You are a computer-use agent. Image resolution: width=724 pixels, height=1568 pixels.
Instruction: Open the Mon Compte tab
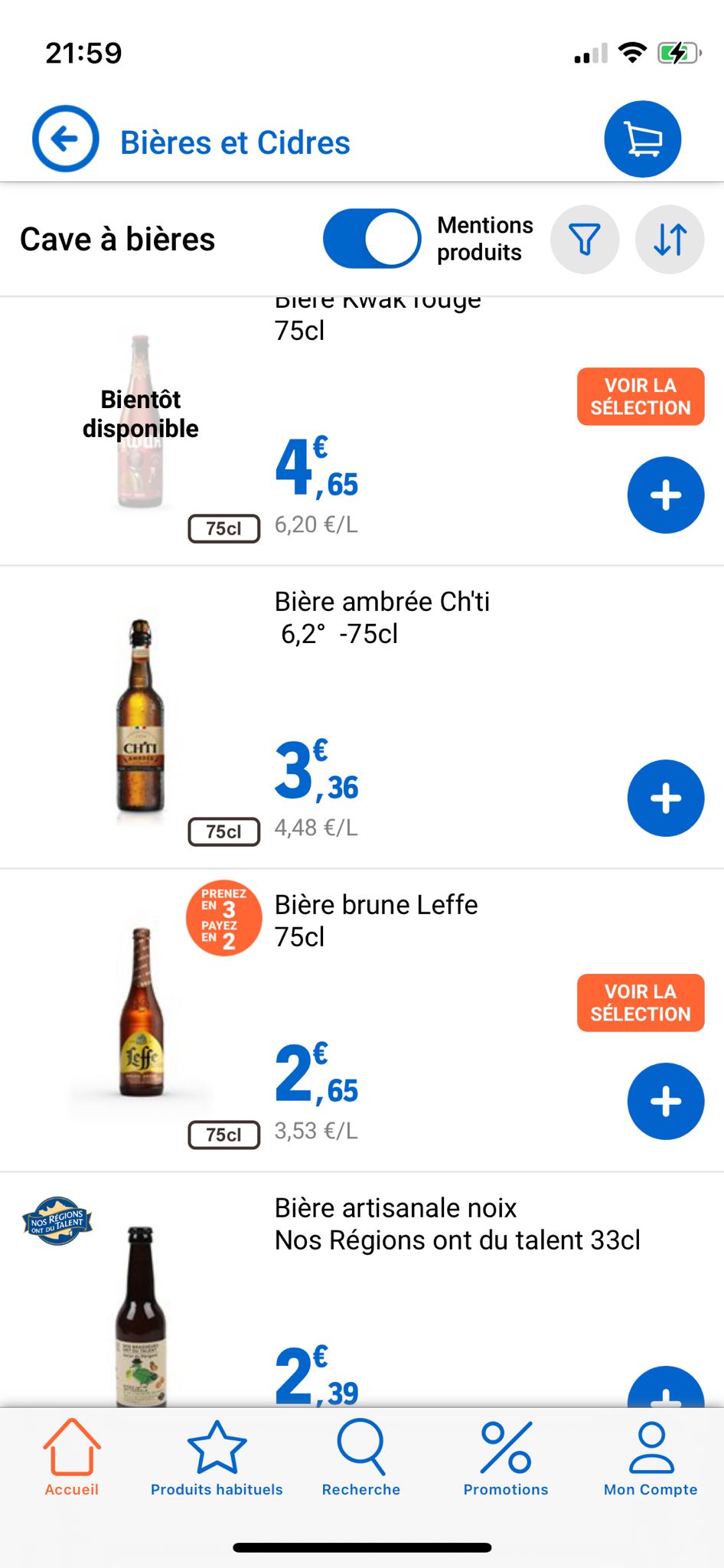tap(651, 1458)
